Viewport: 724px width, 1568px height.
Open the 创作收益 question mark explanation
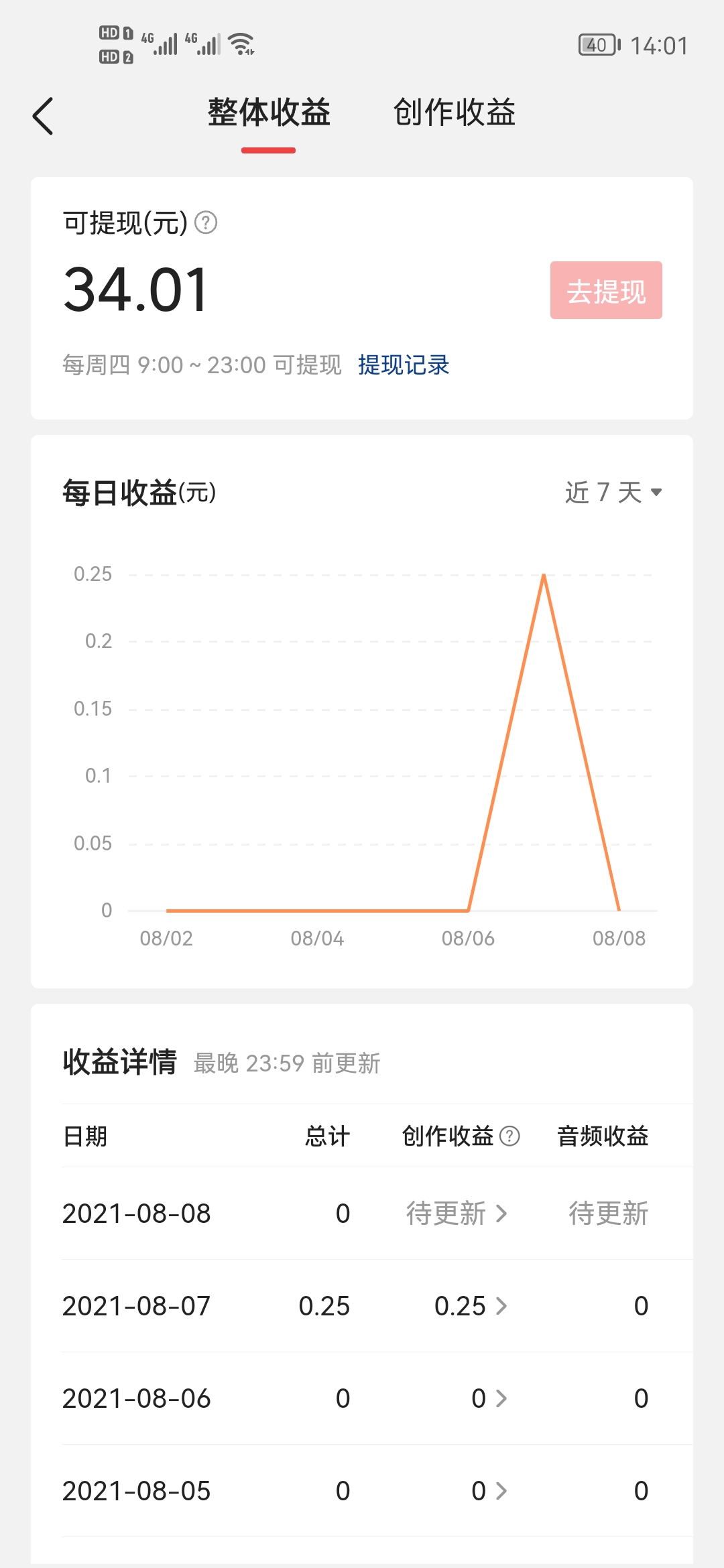(x=510, y=1135)
